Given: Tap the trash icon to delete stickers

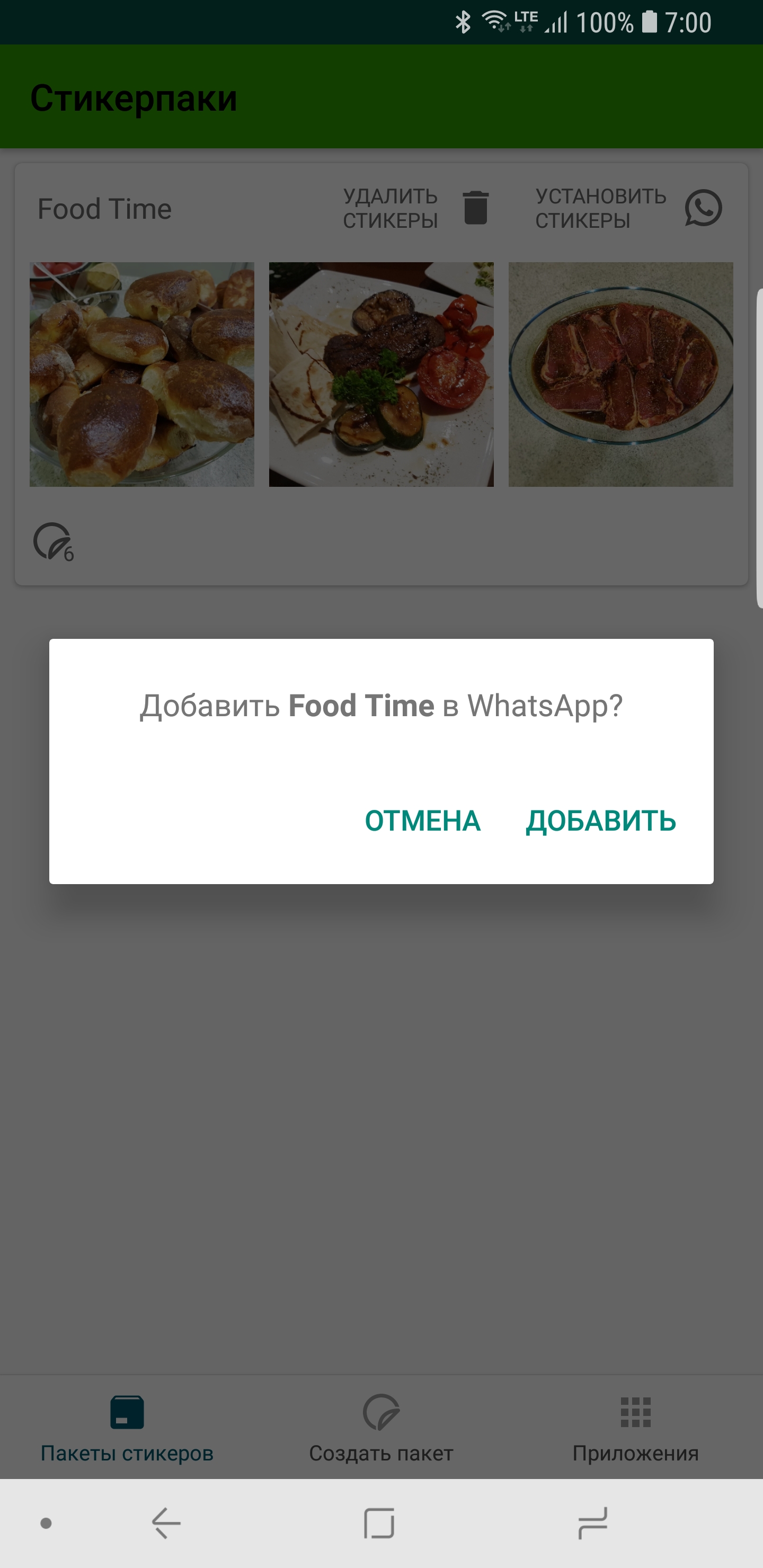Looking at the screenshot, I should pyautogui.click(x=476, y=208).
